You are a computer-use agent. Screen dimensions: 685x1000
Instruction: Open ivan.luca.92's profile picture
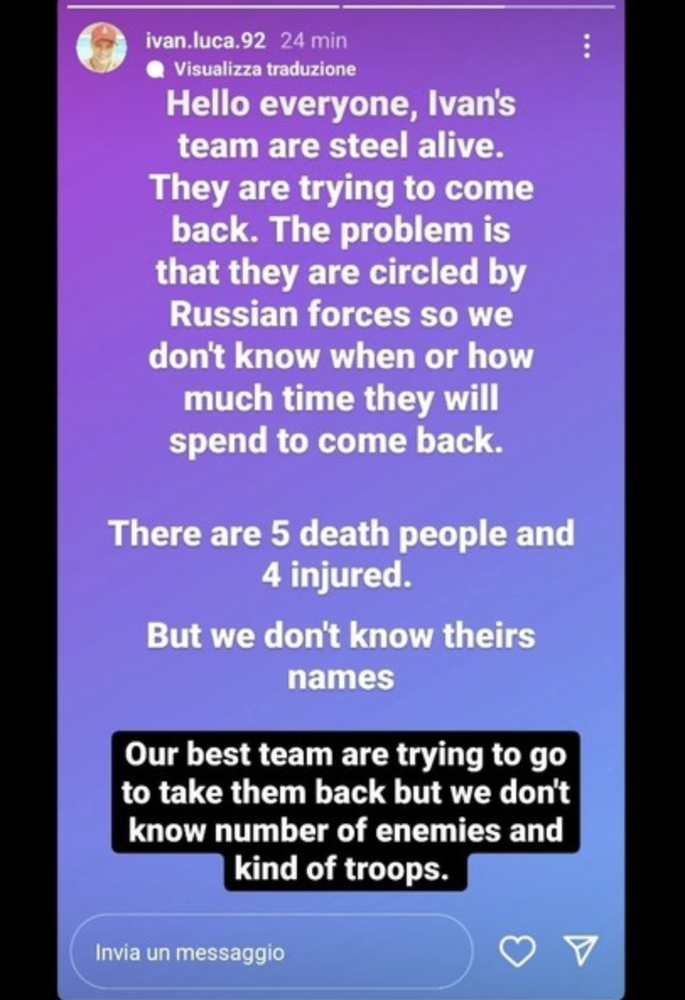pos(102,49)
